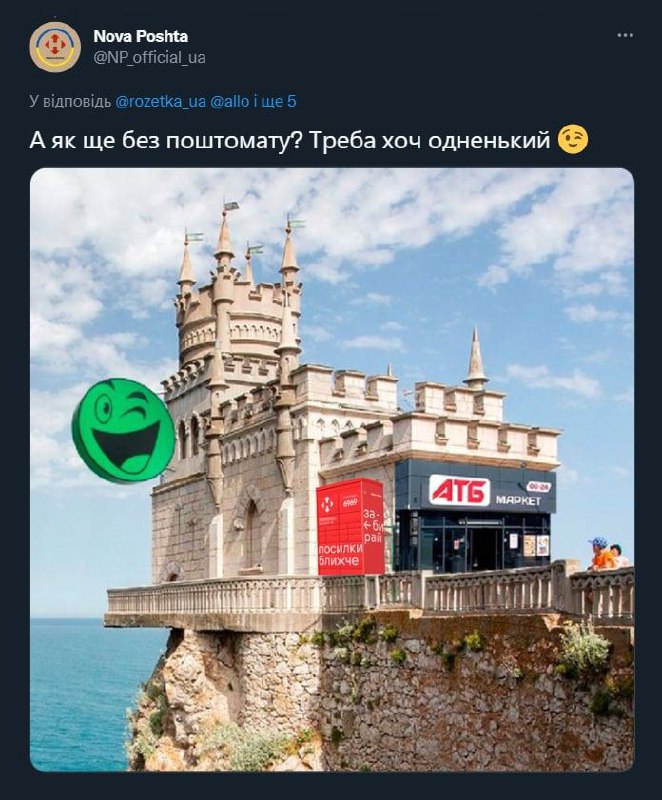Open the tweet's overflow menu
662x800 pixels.
point(625,36)
